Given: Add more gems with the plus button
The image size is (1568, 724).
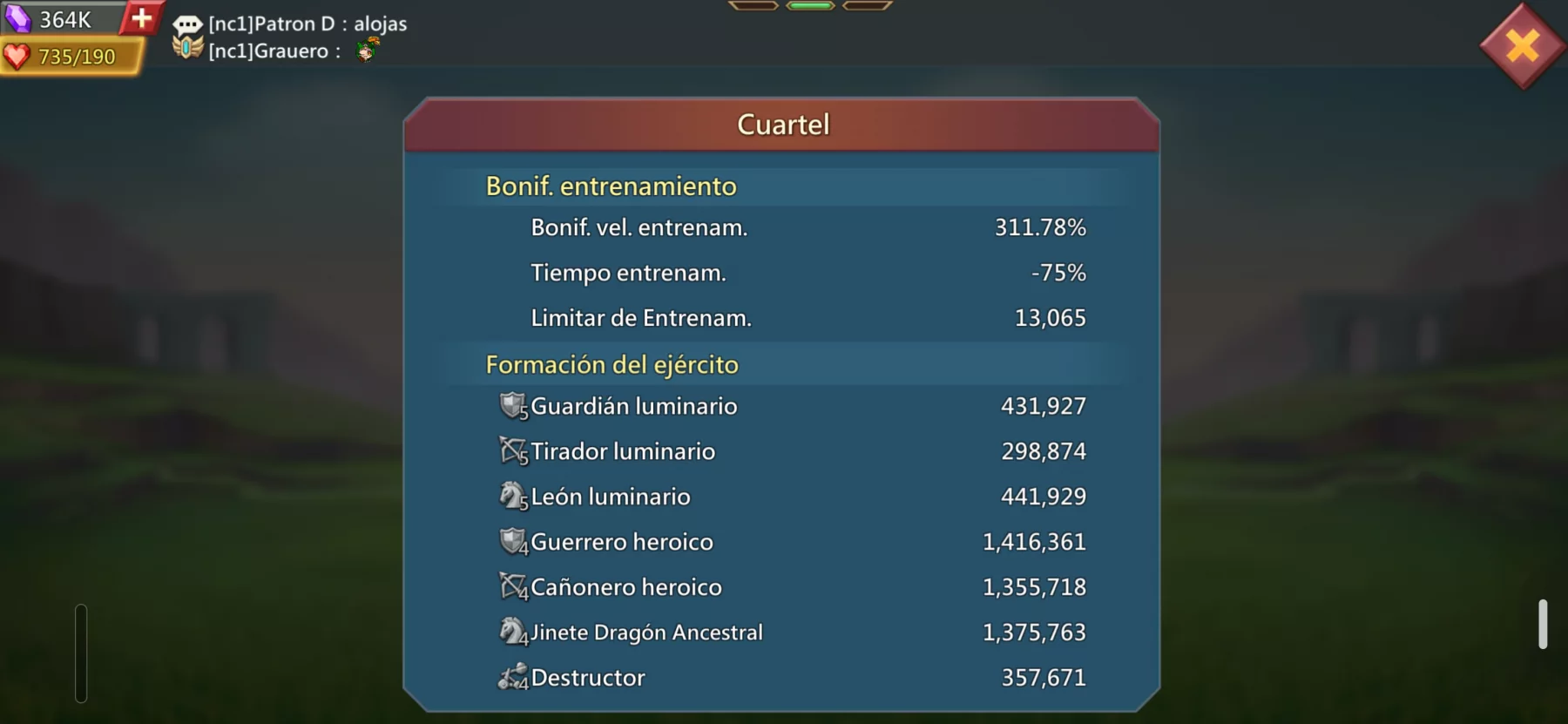Looking at the screenshot, I should coord(141,17).
